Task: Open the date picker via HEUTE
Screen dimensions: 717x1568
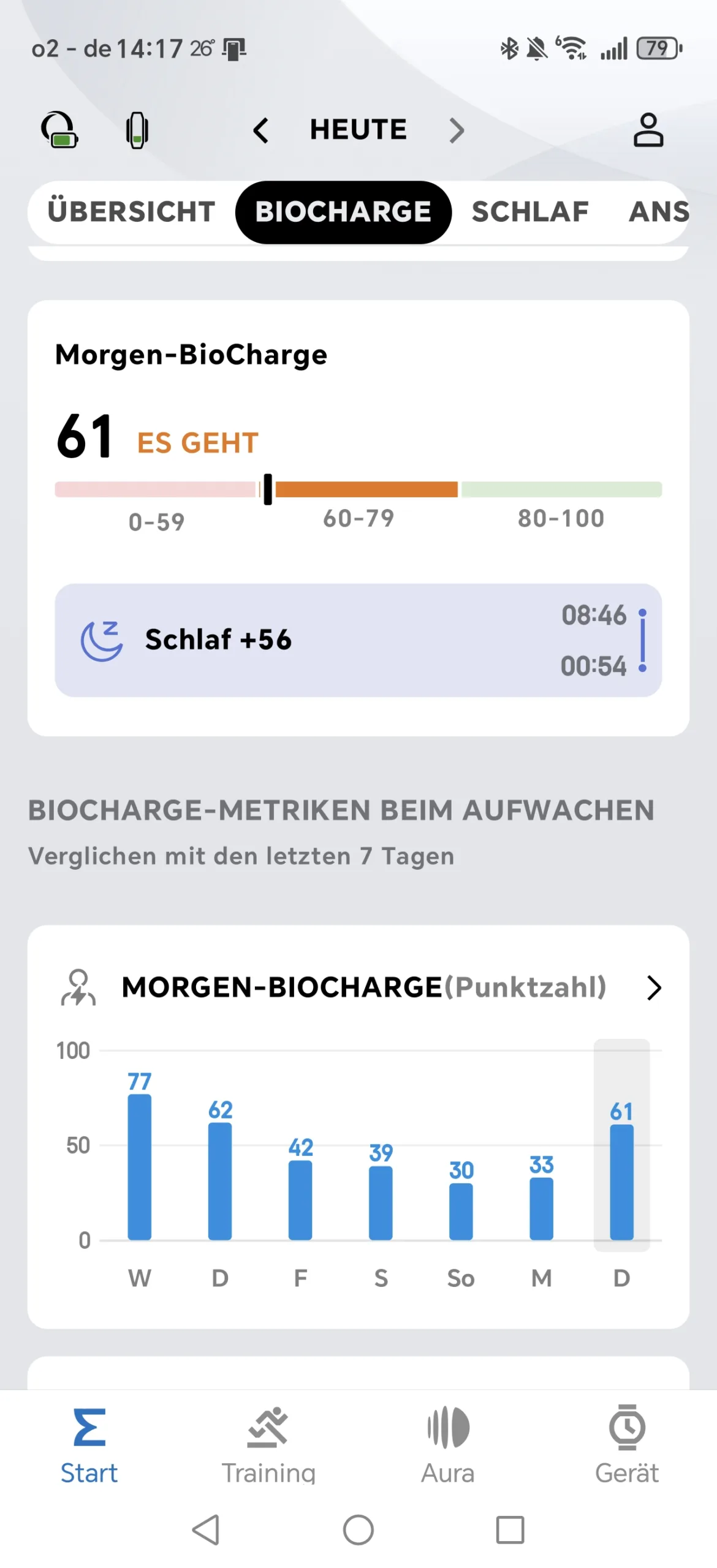Action: click(x=358, y=130)
